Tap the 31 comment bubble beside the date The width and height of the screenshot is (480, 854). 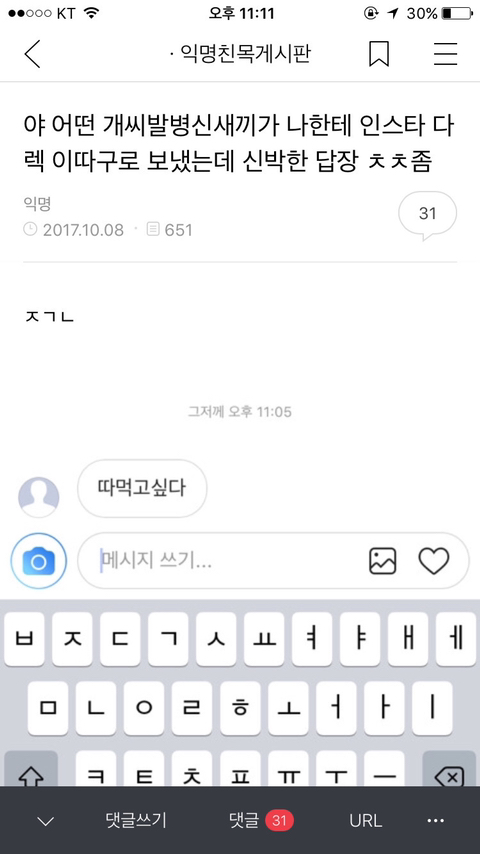pyautogui.click(x=428, y=215)
